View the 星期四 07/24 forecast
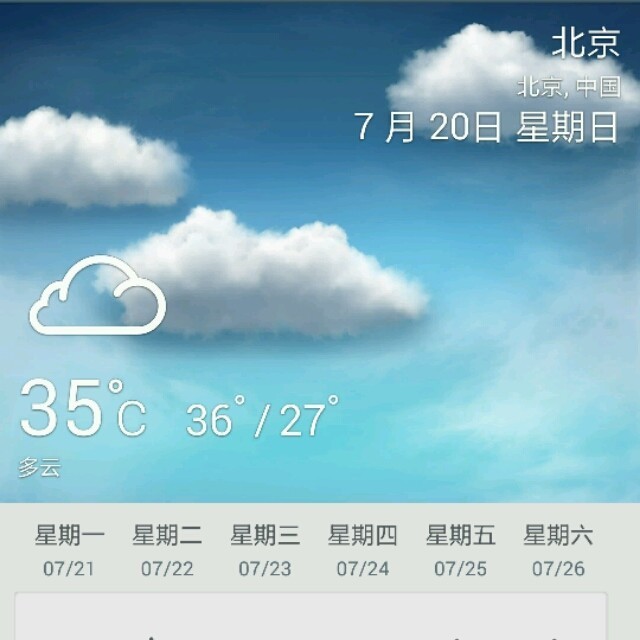 pyautogui.click(x=363, y=551)
